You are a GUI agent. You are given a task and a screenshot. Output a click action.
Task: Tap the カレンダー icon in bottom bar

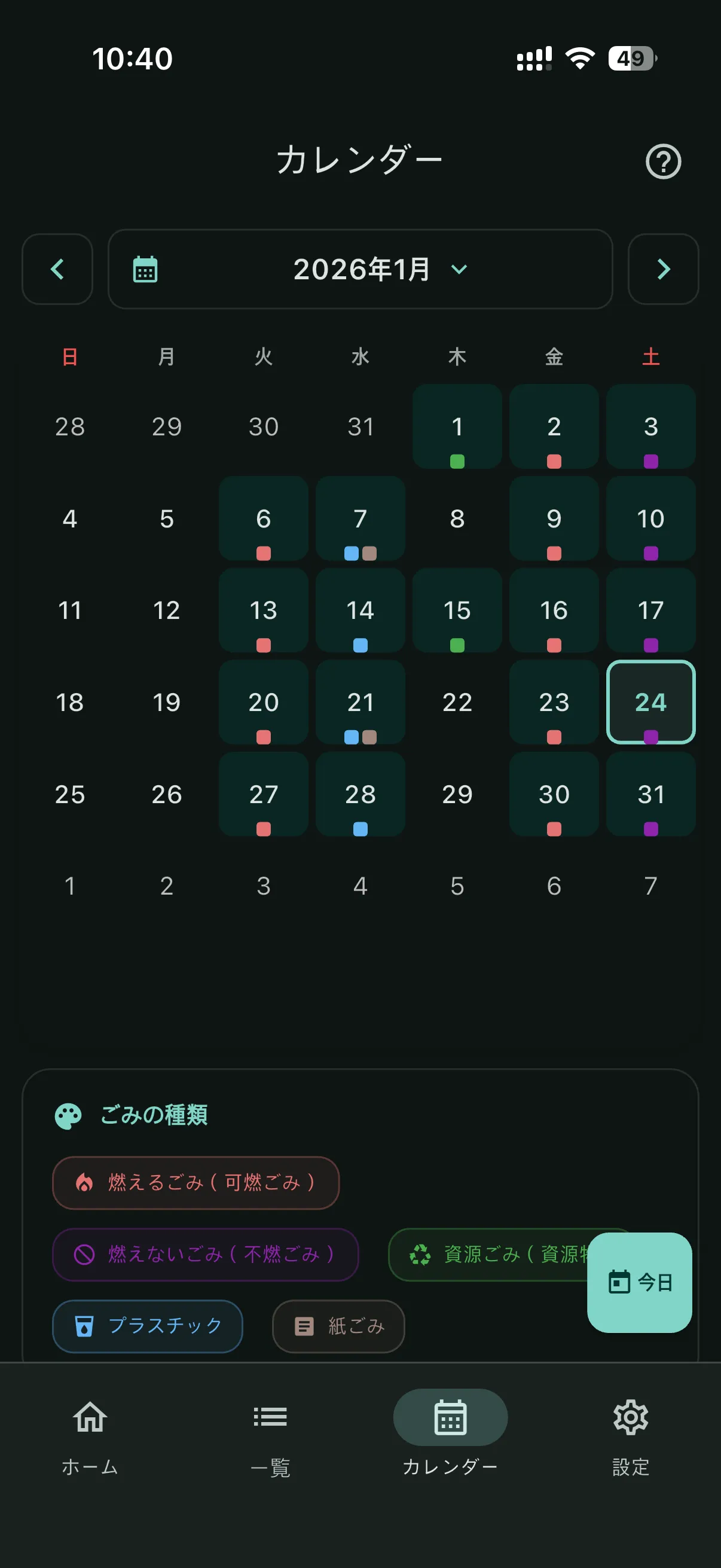(x=450, y=1417)
